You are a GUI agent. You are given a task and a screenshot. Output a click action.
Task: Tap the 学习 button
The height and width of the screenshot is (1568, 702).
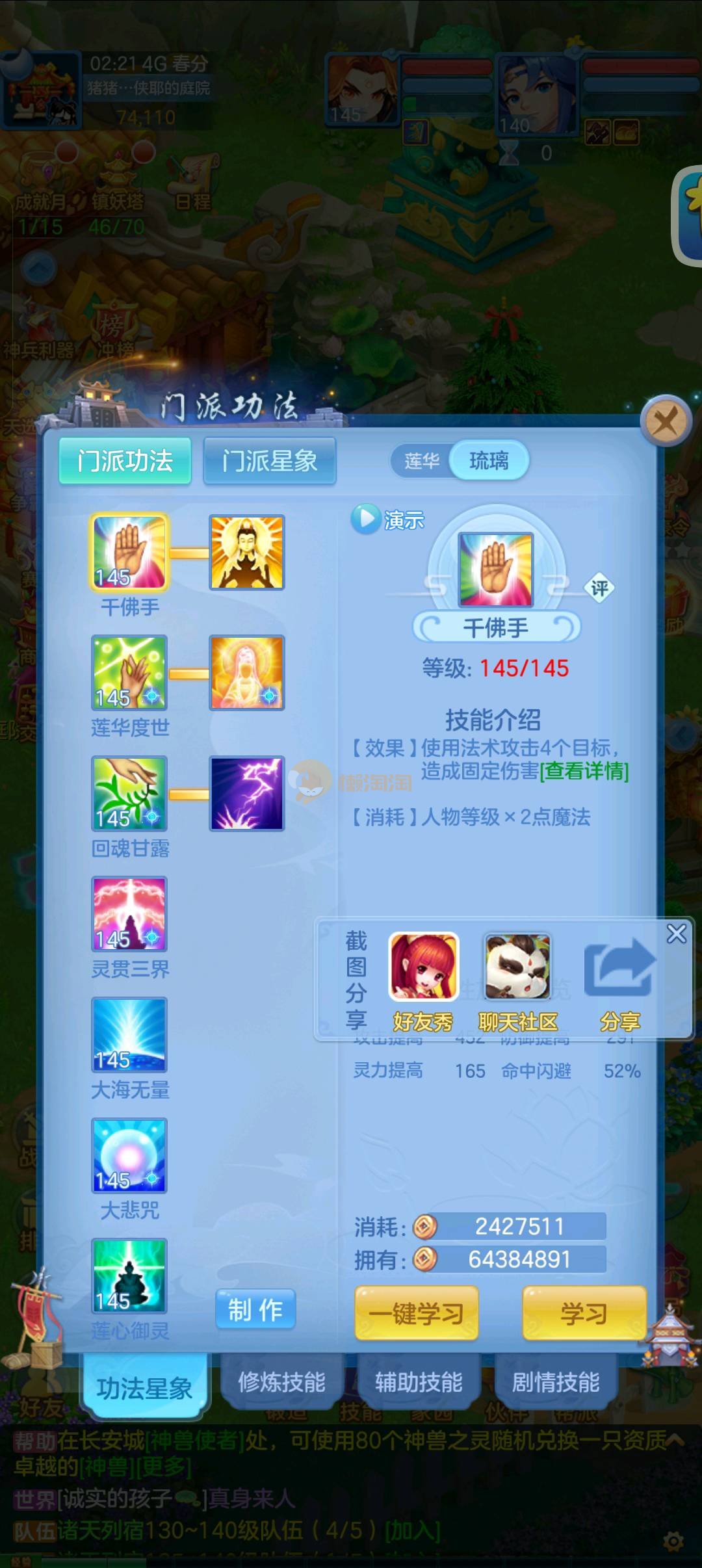(584, 1314)
